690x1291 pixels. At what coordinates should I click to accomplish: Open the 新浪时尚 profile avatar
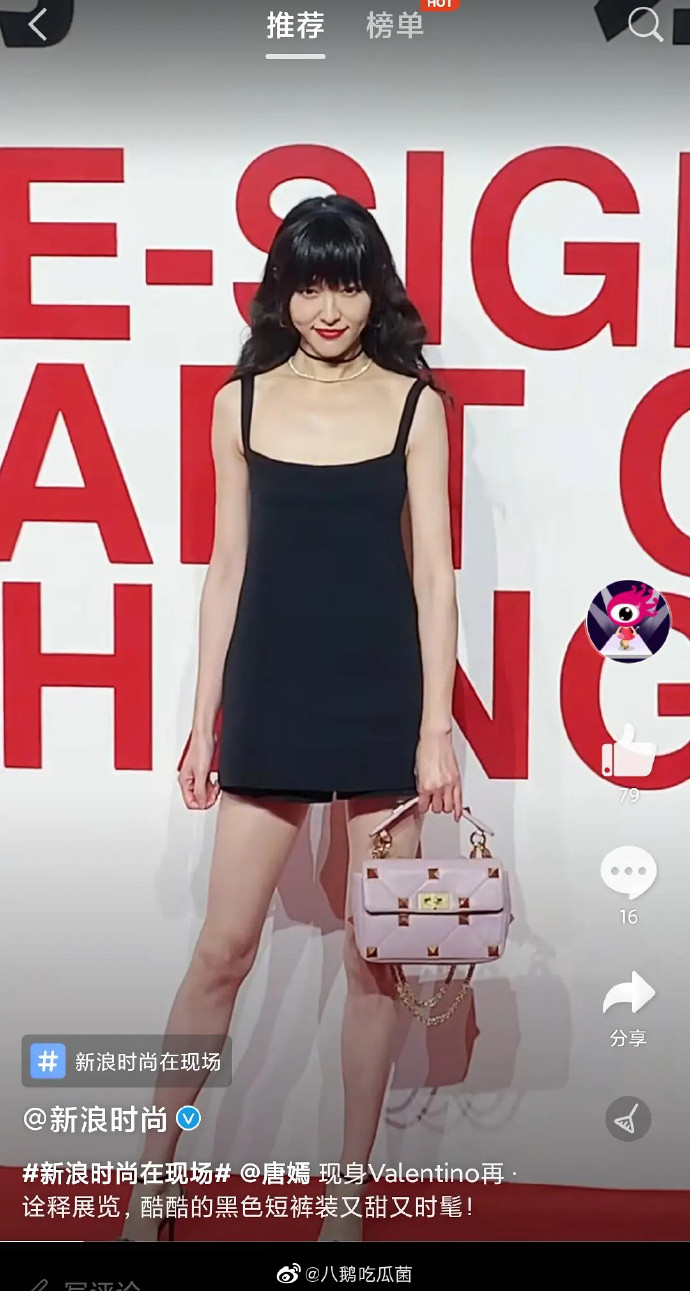click(x=628, y=621)
